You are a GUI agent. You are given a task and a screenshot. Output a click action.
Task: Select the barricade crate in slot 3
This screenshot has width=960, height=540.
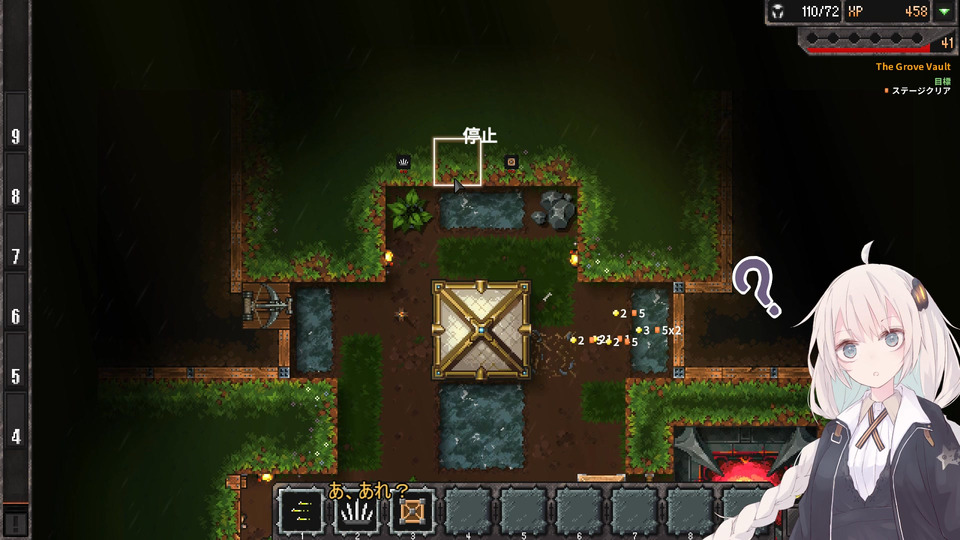tap(412, 513)
